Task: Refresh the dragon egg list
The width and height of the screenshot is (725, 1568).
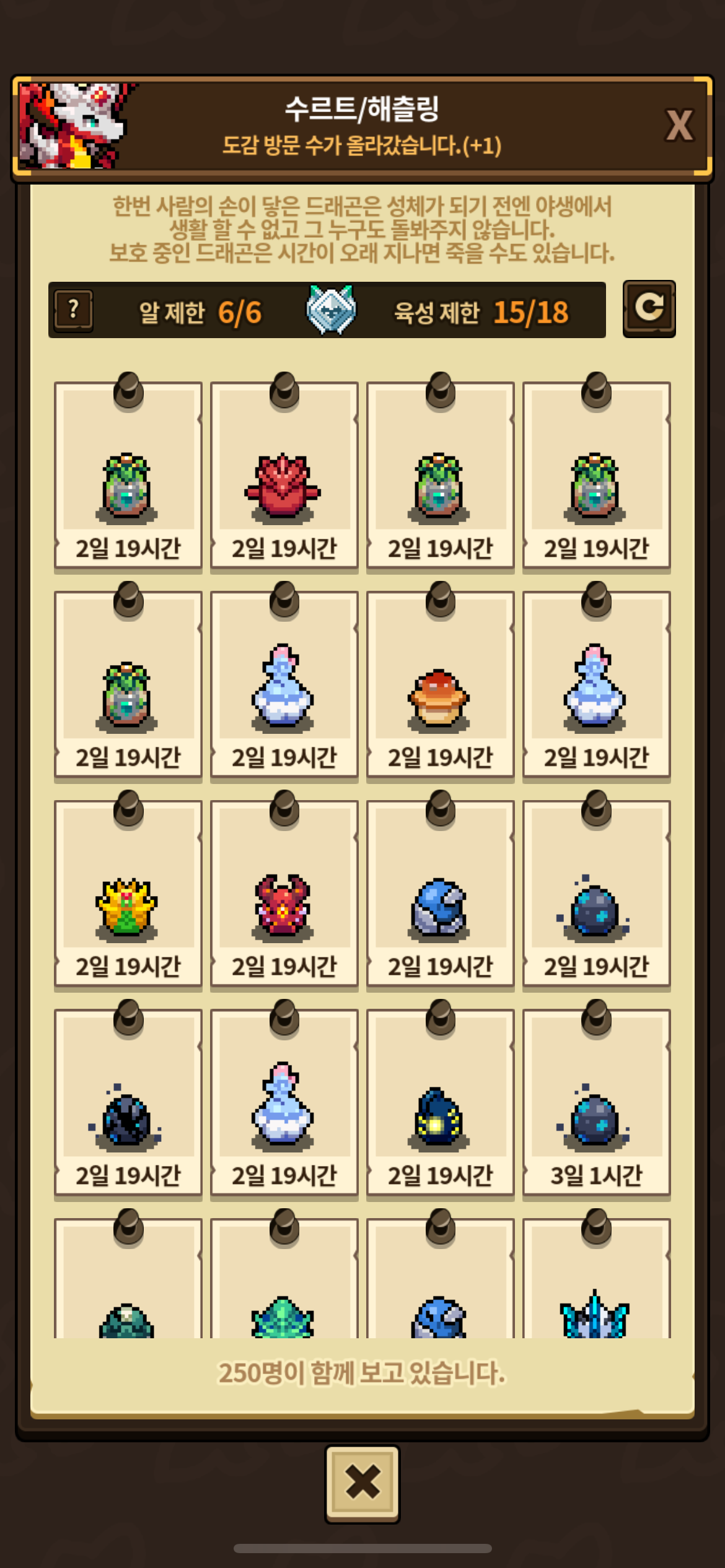Action: (x=648, y=308)
